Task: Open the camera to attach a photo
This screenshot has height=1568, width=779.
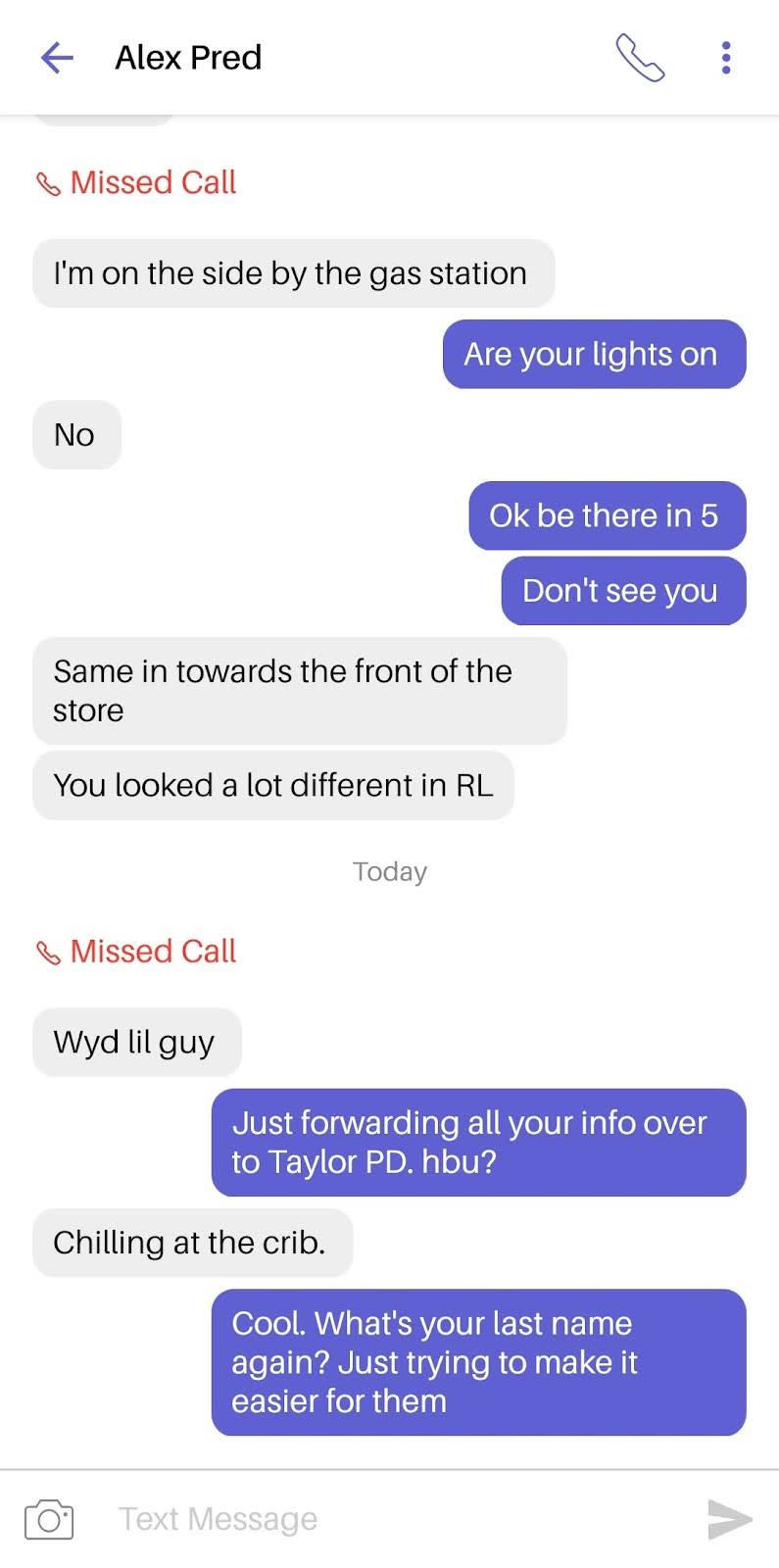Action: coord(49,1519)
